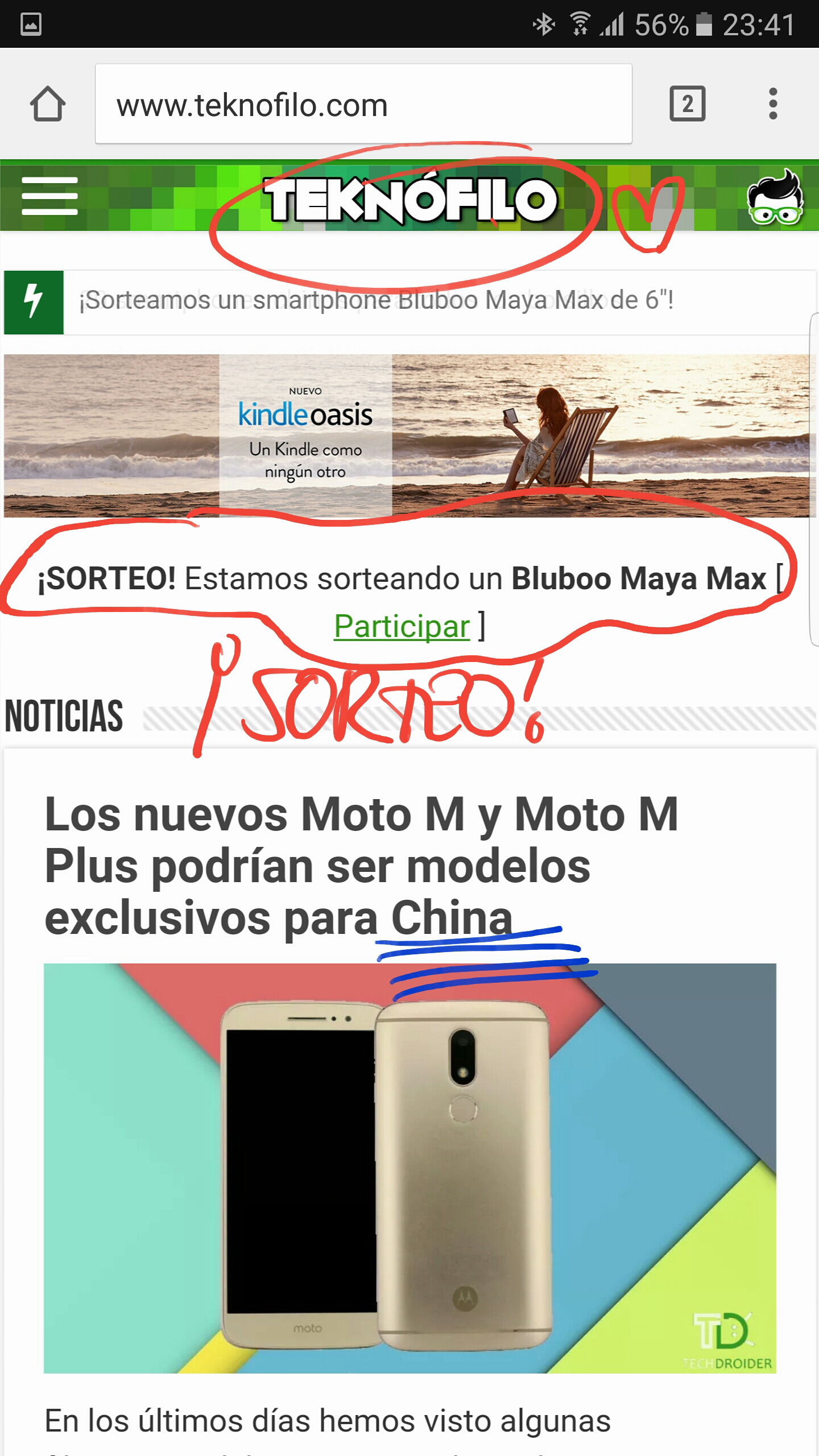Open the site hamburger menu
This screenshot has height=1456, width=819.
click(50, 196)
